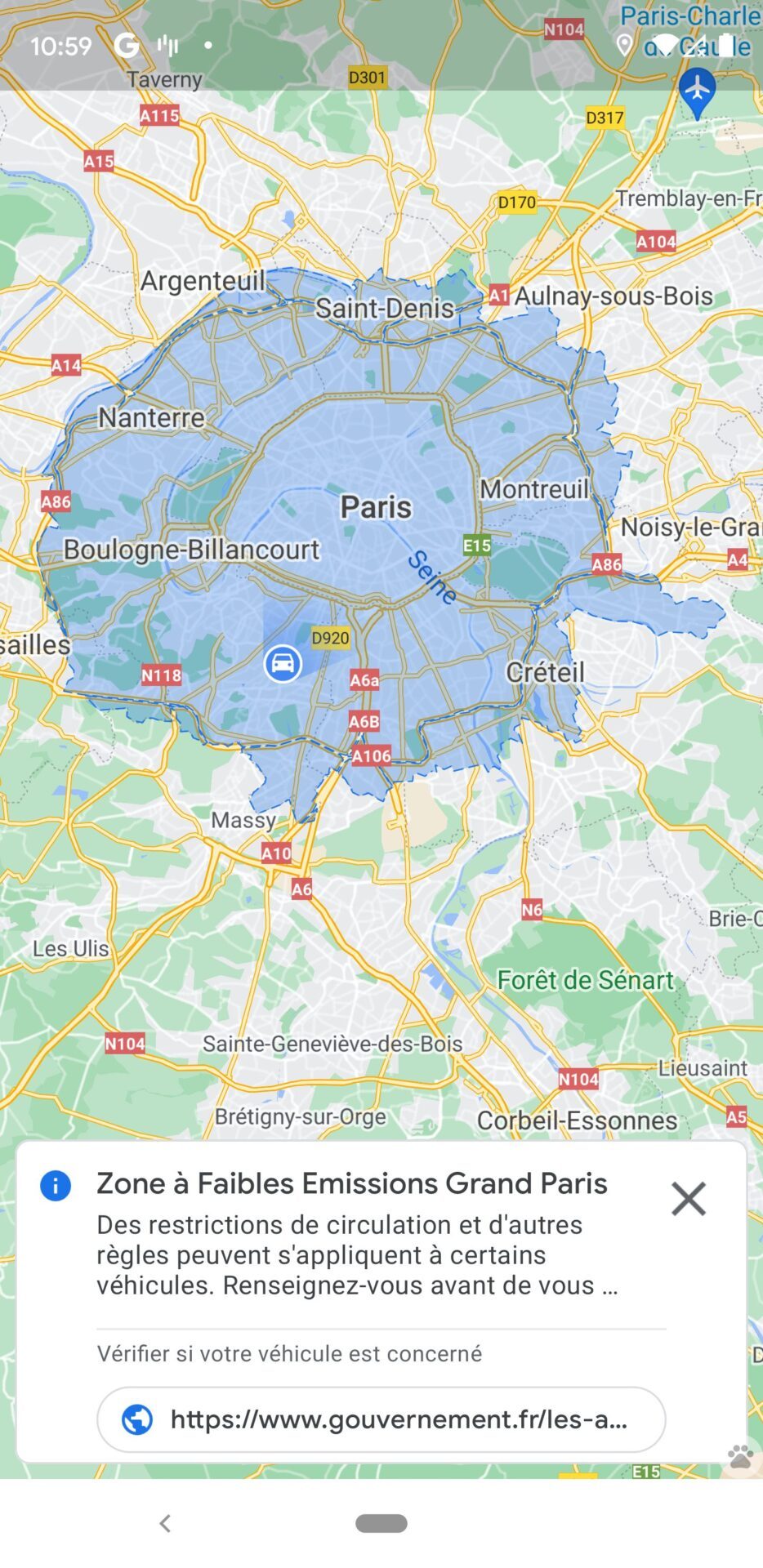Go back using system navigation arrow

(165, 1523)
